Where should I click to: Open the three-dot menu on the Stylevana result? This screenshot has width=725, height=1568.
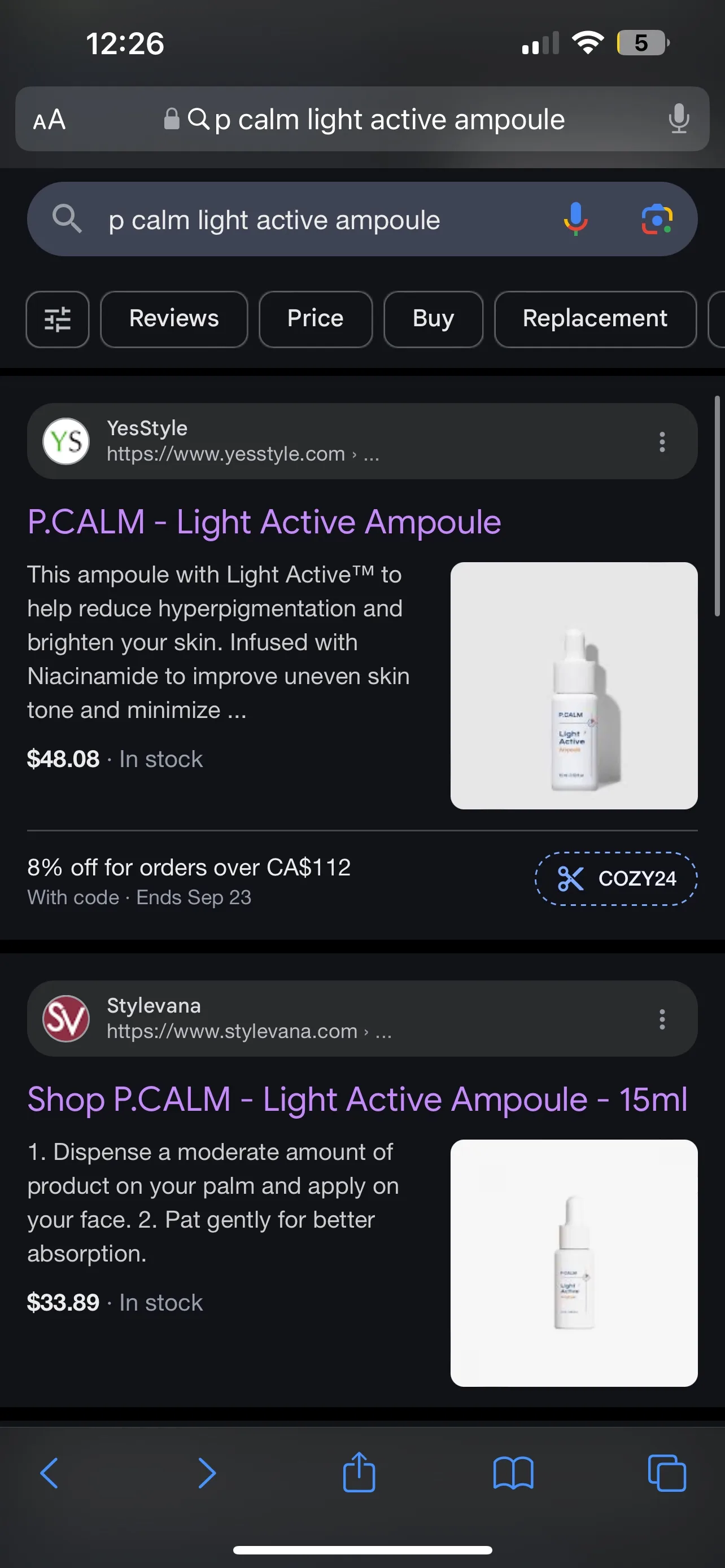coord(662,1019)
